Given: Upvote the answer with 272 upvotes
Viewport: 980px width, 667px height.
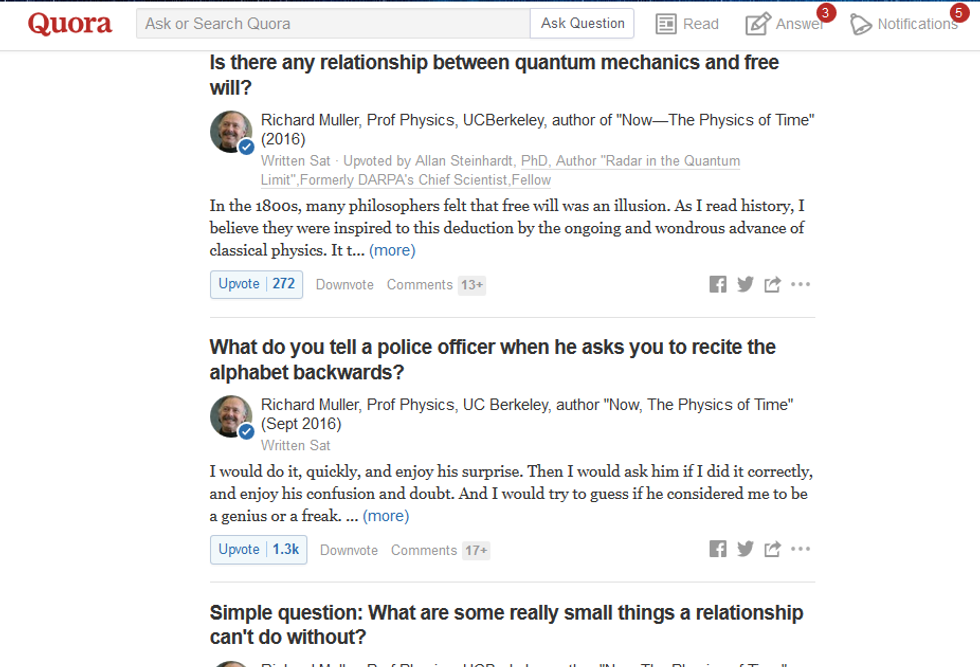Looking at the screenshot, I should pos(256,284).
